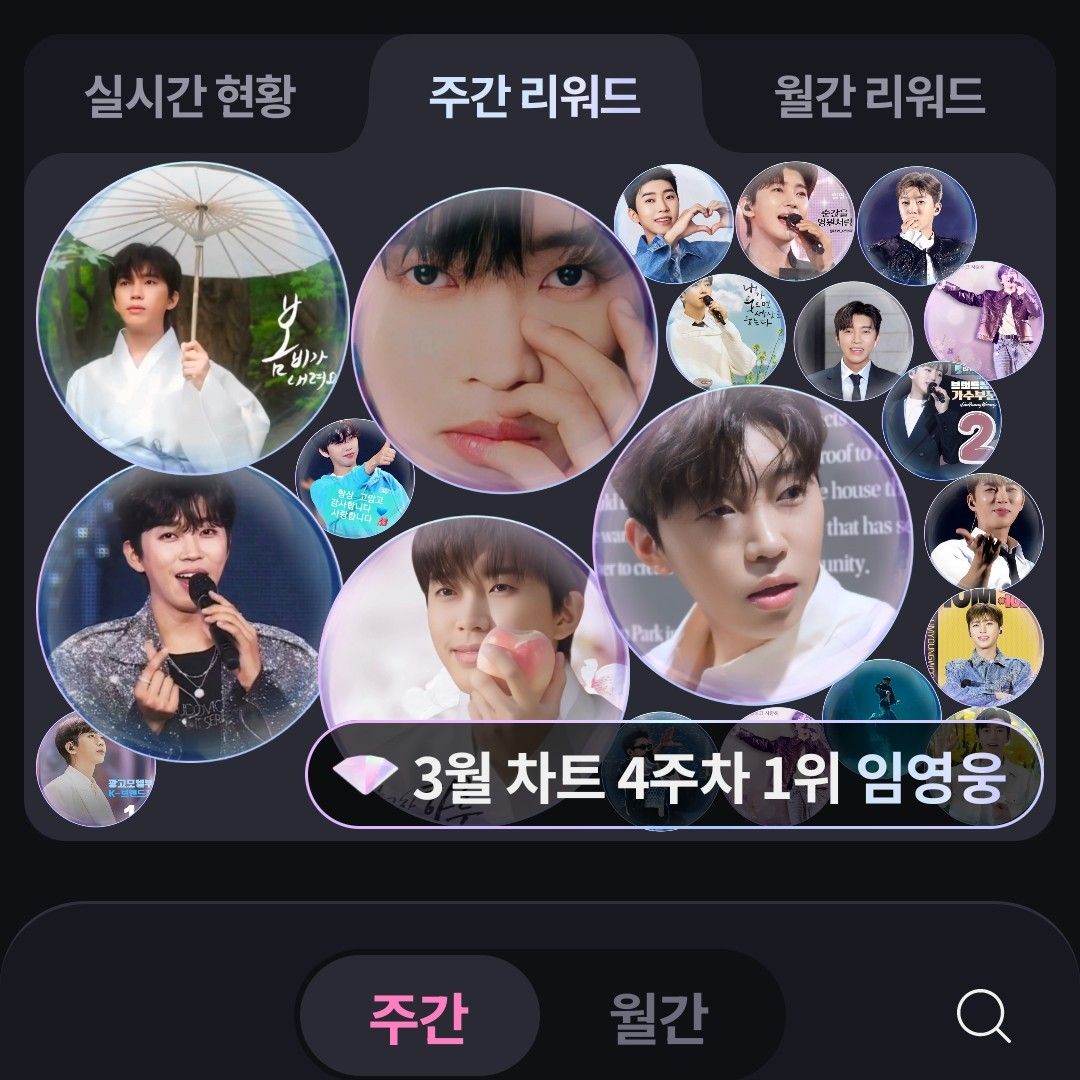Switch to the 실시간 현황 tab
The width and height of the screenshot is (1080, 1080).
tap(189, 96)
